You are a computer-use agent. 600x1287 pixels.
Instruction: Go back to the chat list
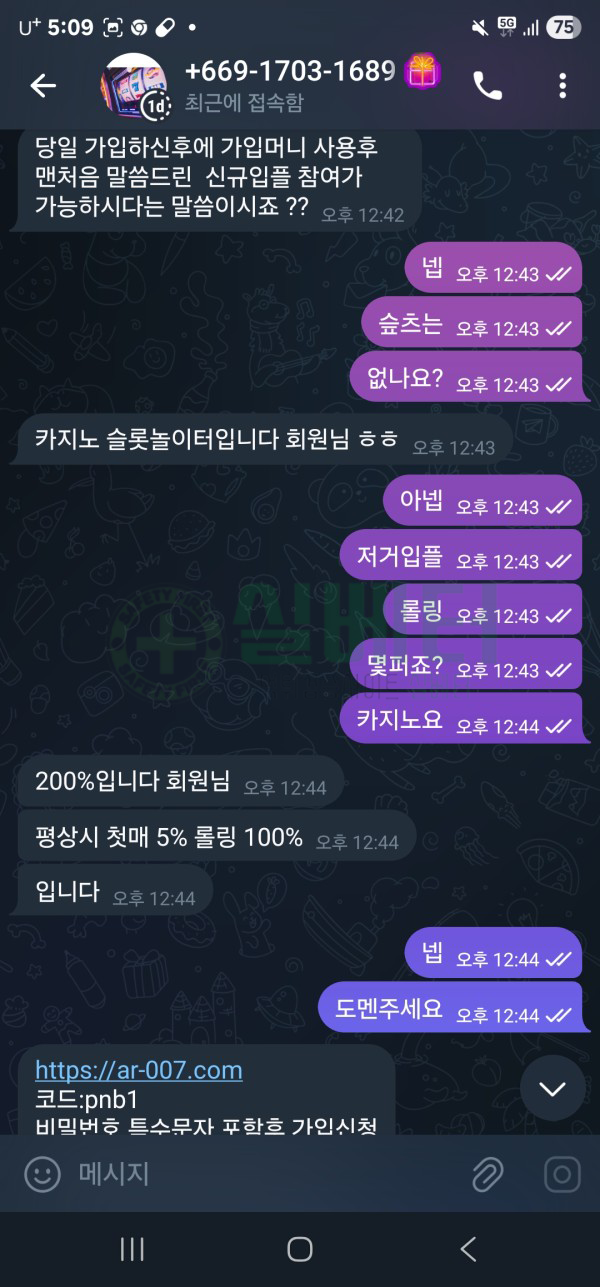43,86
